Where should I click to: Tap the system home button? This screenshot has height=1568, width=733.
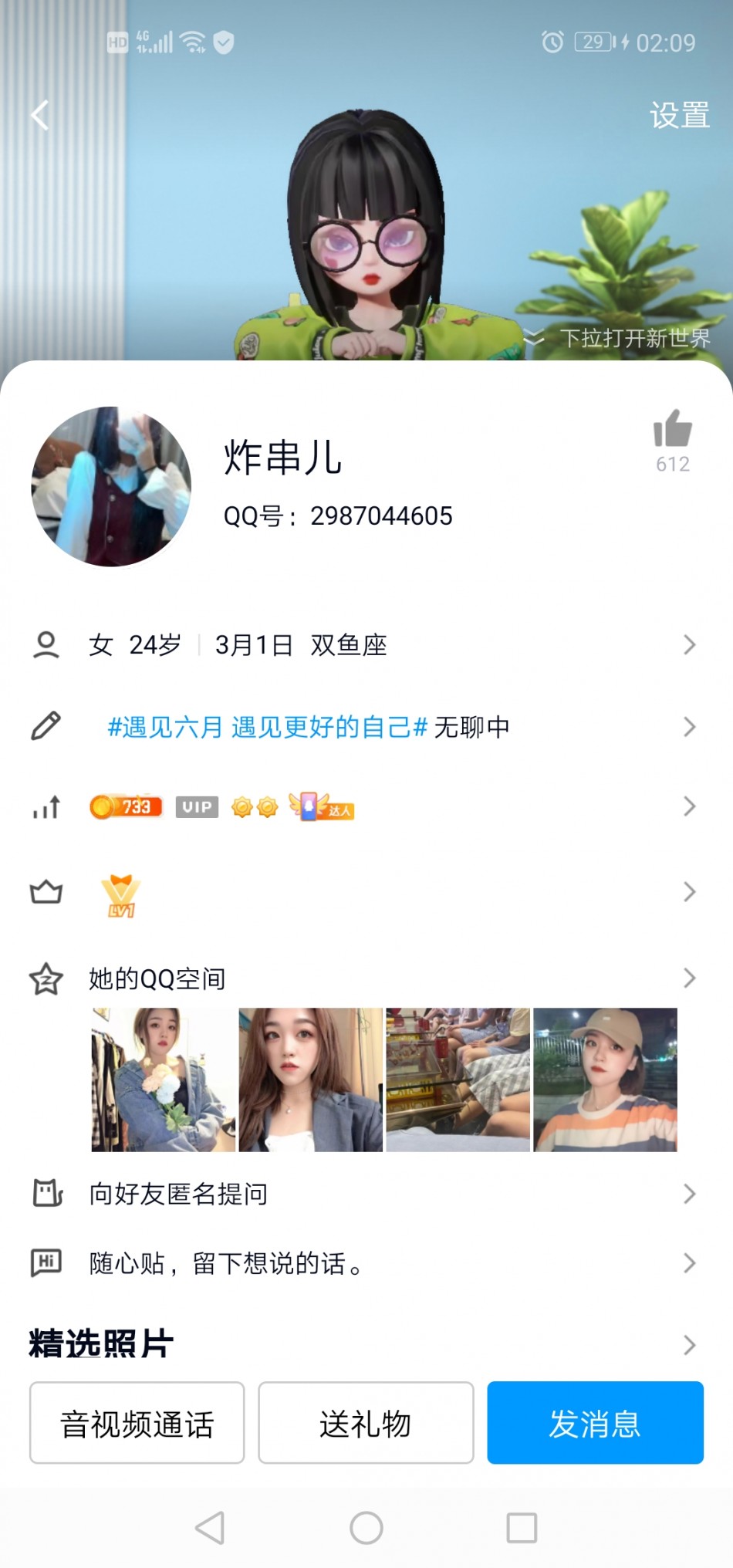pos(366,1527)
